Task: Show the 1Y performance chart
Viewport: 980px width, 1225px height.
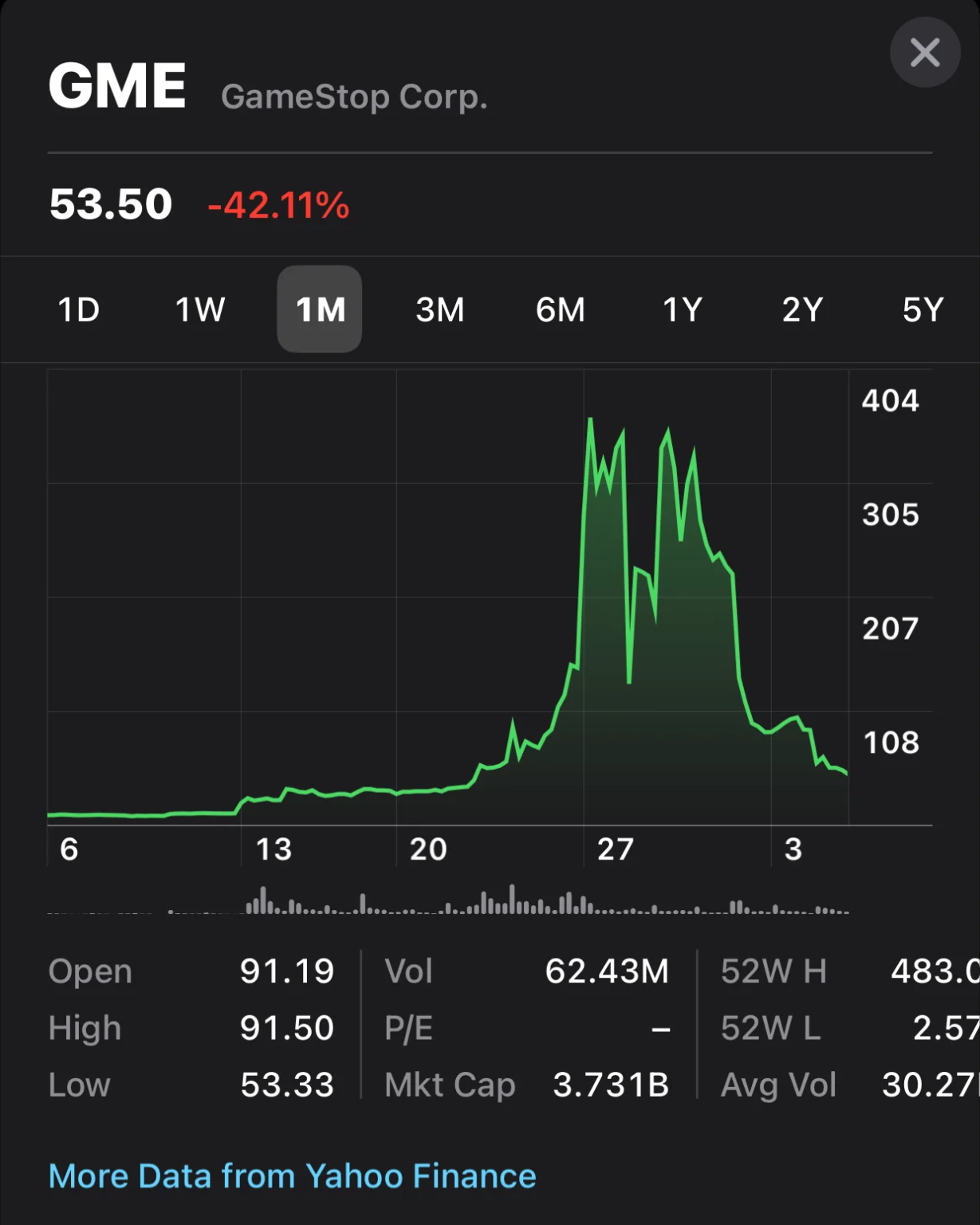Action: (x=680, y=309)
